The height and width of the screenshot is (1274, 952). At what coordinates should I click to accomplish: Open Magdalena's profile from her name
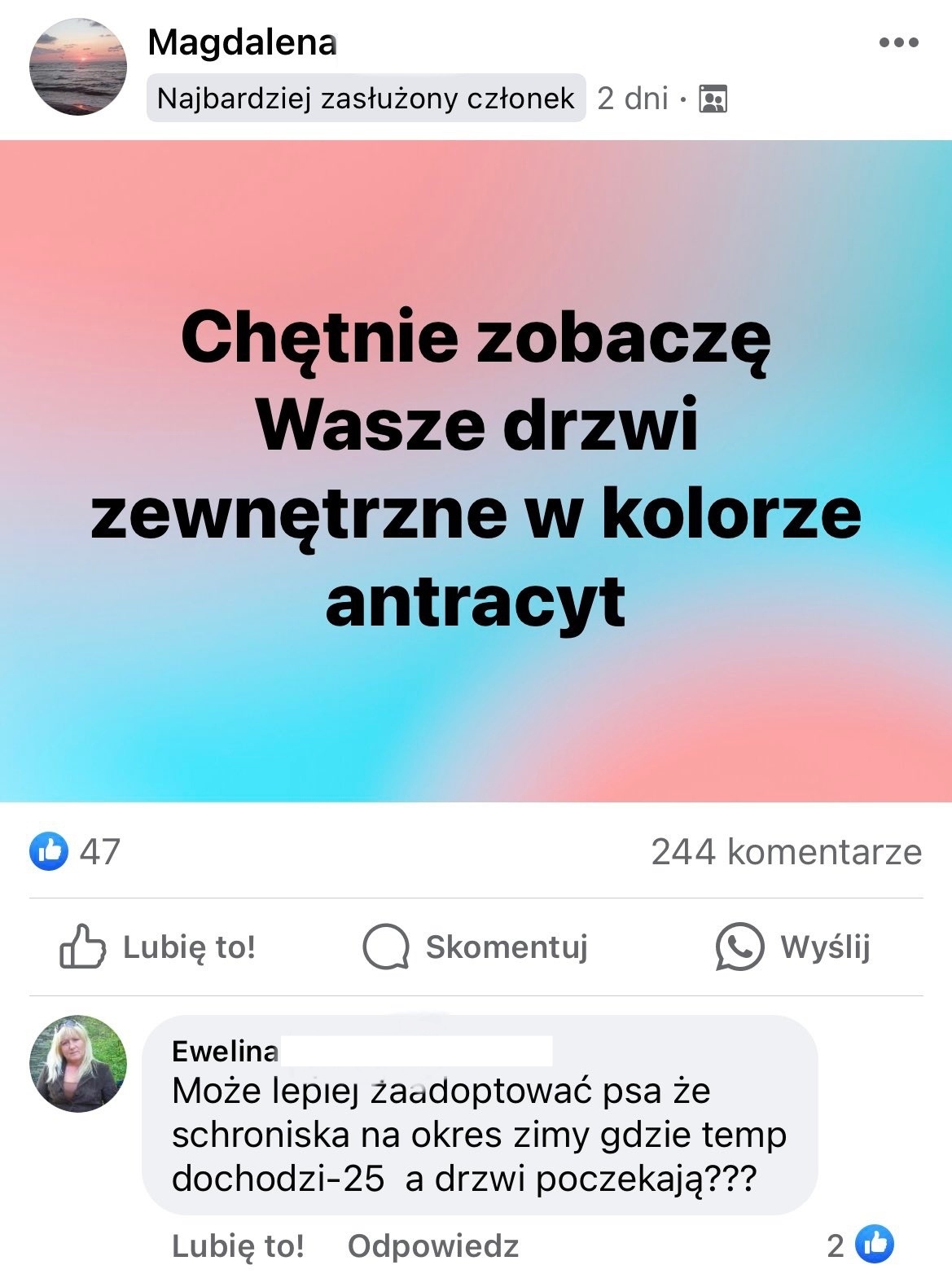click(x=242, y=42)
